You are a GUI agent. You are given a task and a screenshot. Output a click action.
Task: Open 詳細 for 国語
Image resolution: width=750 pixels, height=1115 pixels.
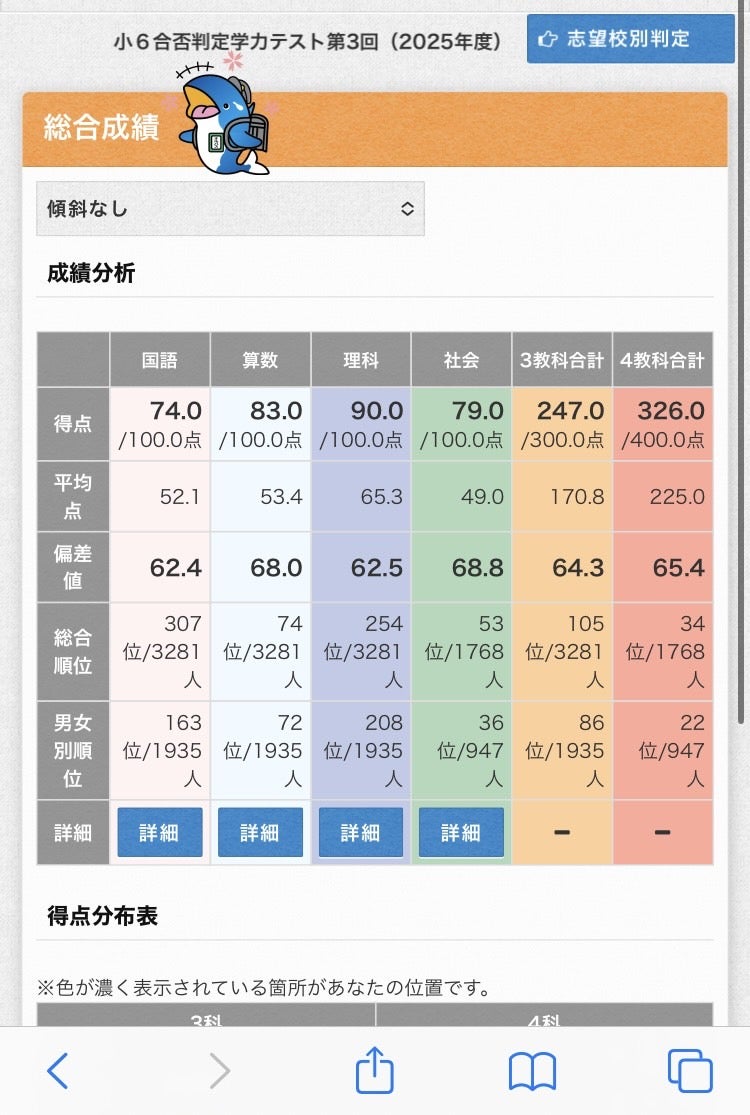160,831
